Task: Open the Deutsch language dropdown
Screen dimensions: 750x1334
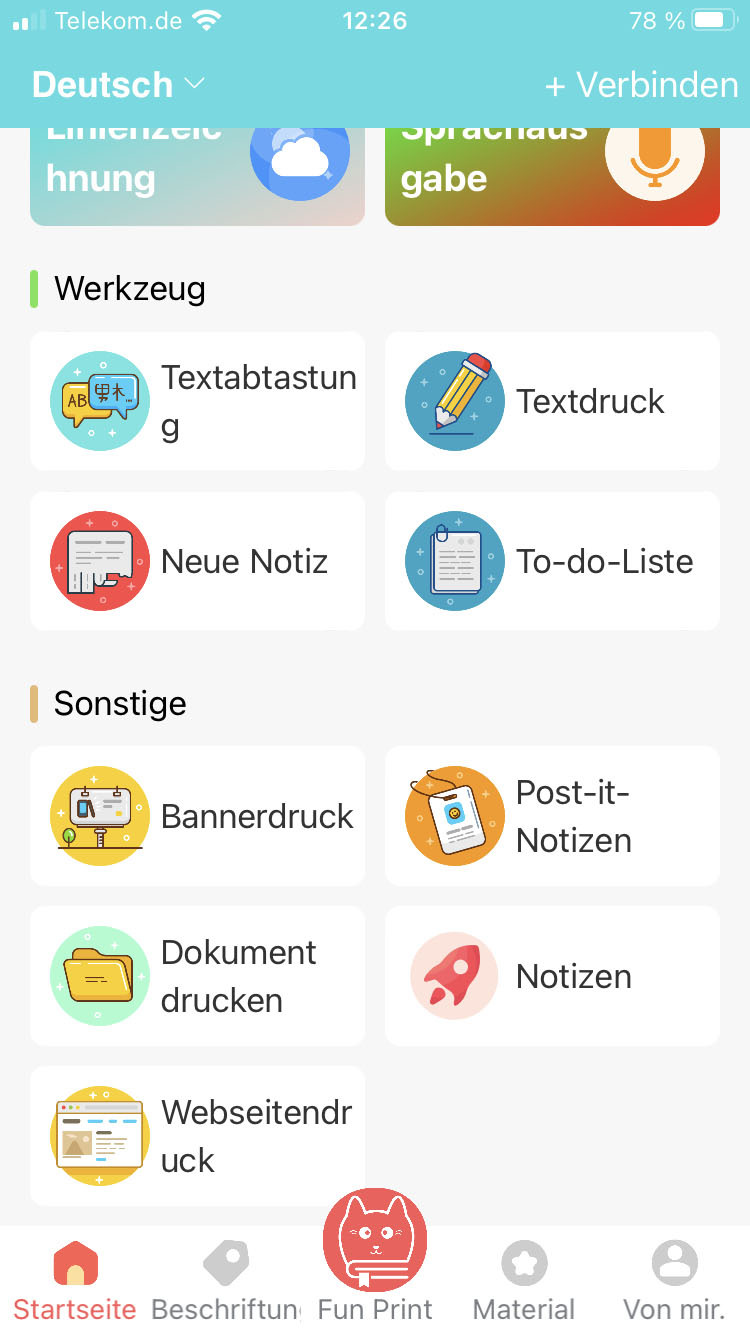Action: 118,85
